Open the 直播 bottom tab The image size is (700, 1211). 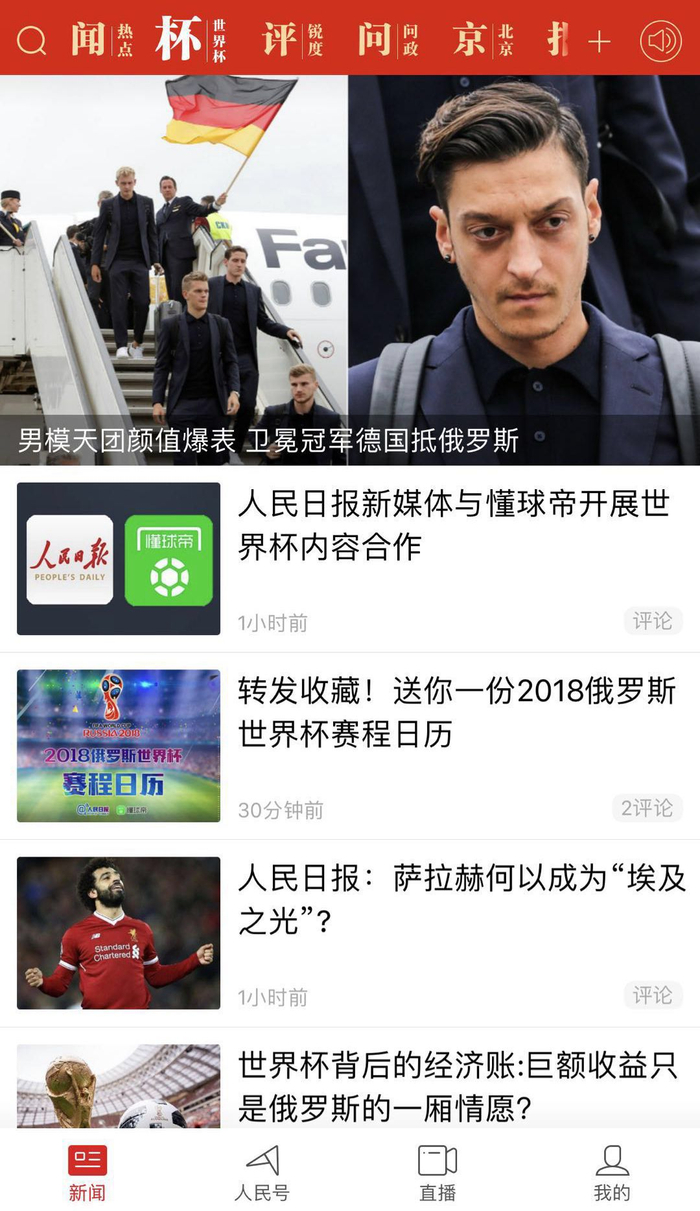tap(437, 1173)
